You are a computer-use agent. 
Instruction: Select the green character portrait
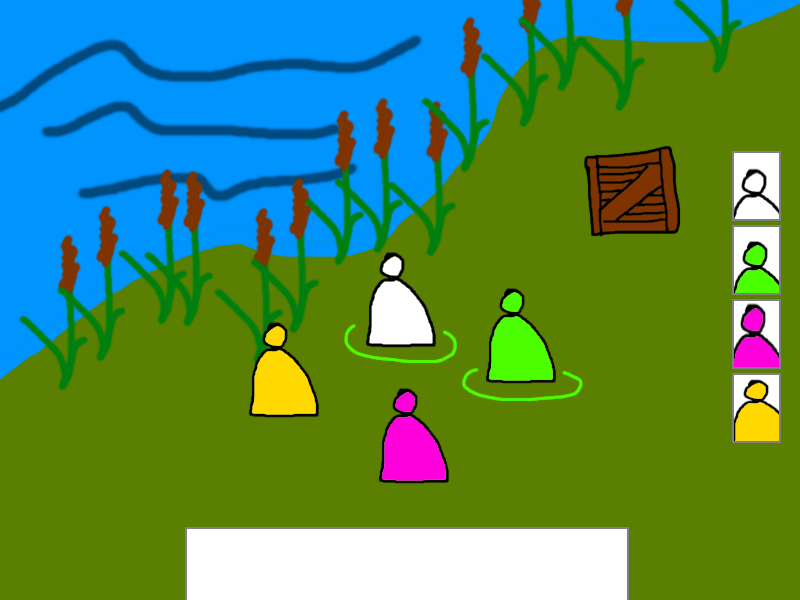(756, 260)
